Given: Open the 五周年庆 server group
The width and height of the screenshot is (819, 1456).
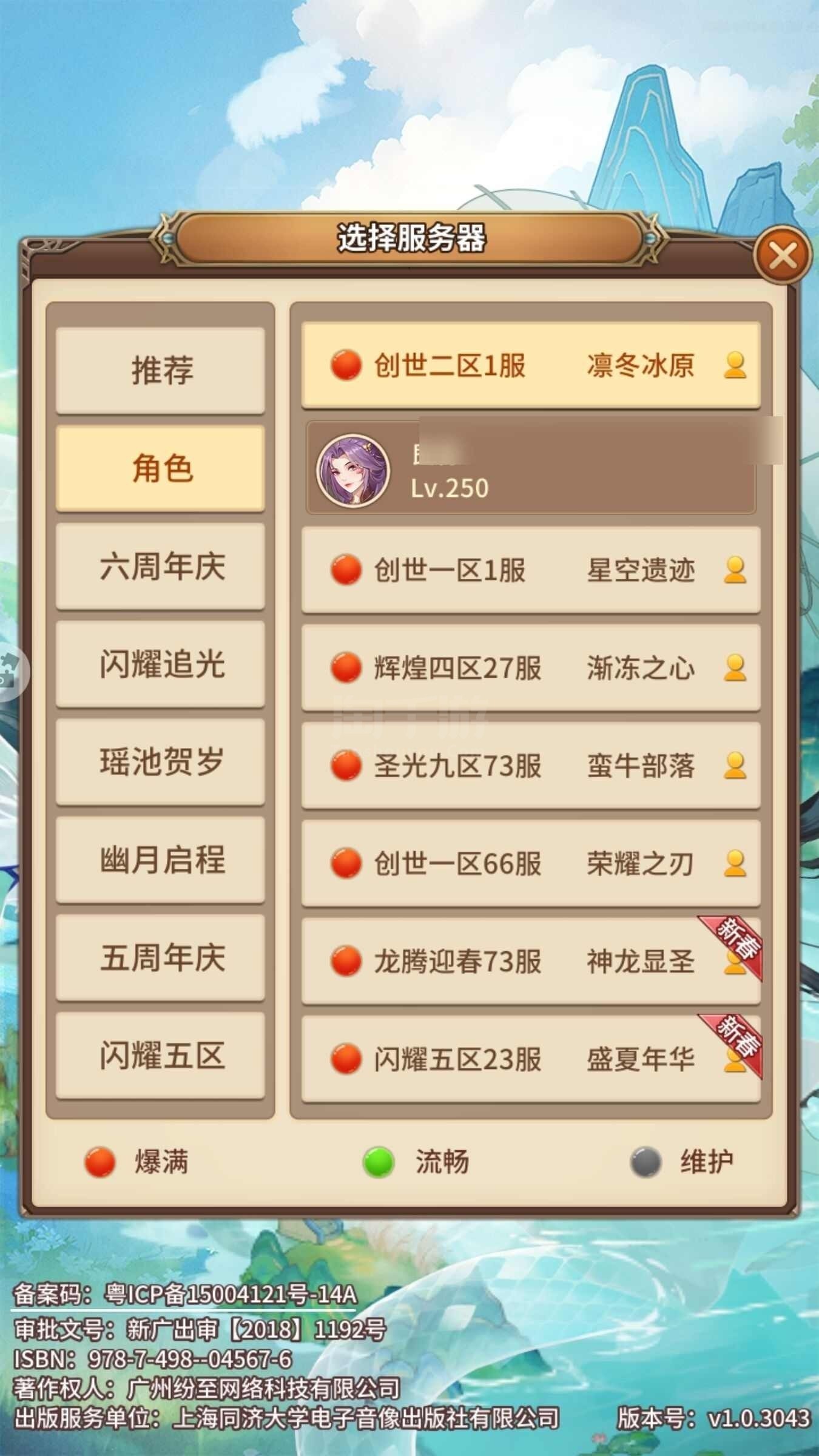Looking at the screenshot, I should click(x=161, y=957).
